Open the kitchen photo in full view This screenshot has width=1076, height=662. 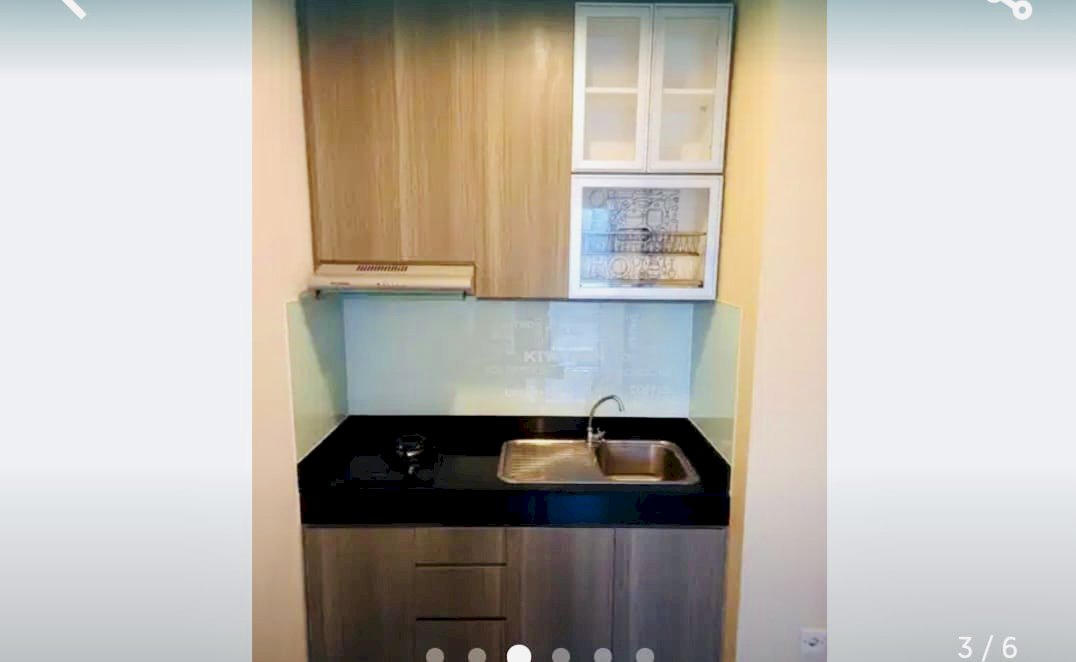(x=538, y=330)
